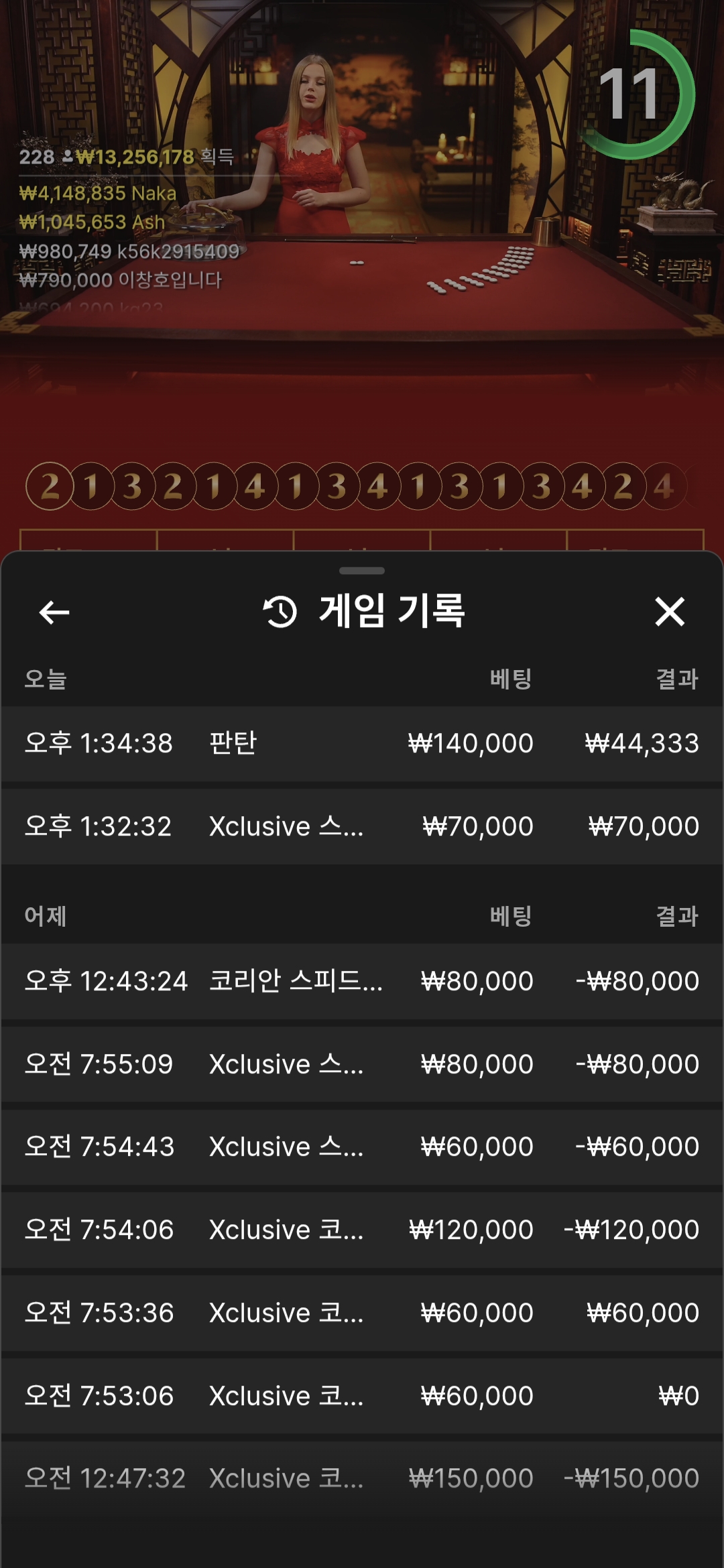
Task: Open the 오후 1:32:32 Xclusive record
Action: (x=362, y=826)
